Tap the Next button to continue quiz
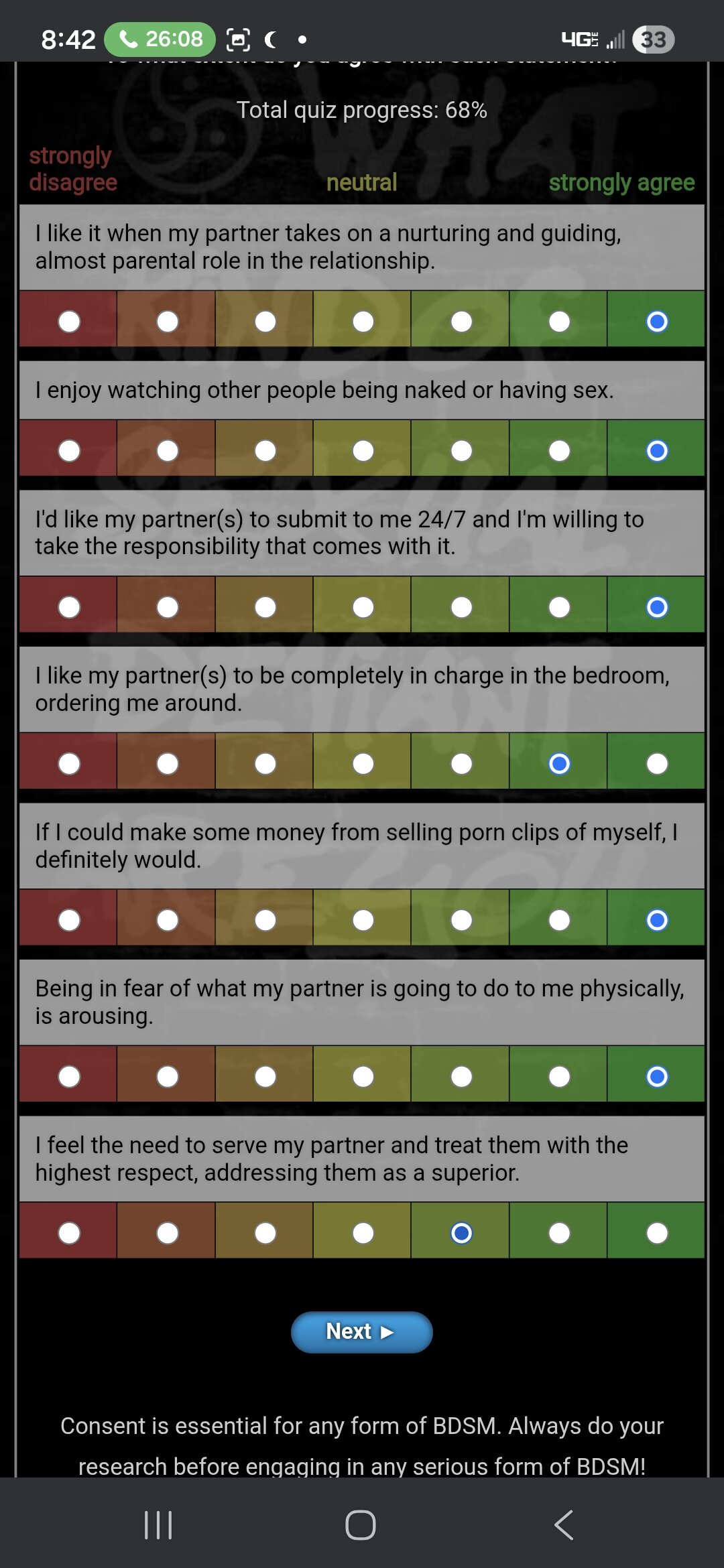 coord(361,1331)
